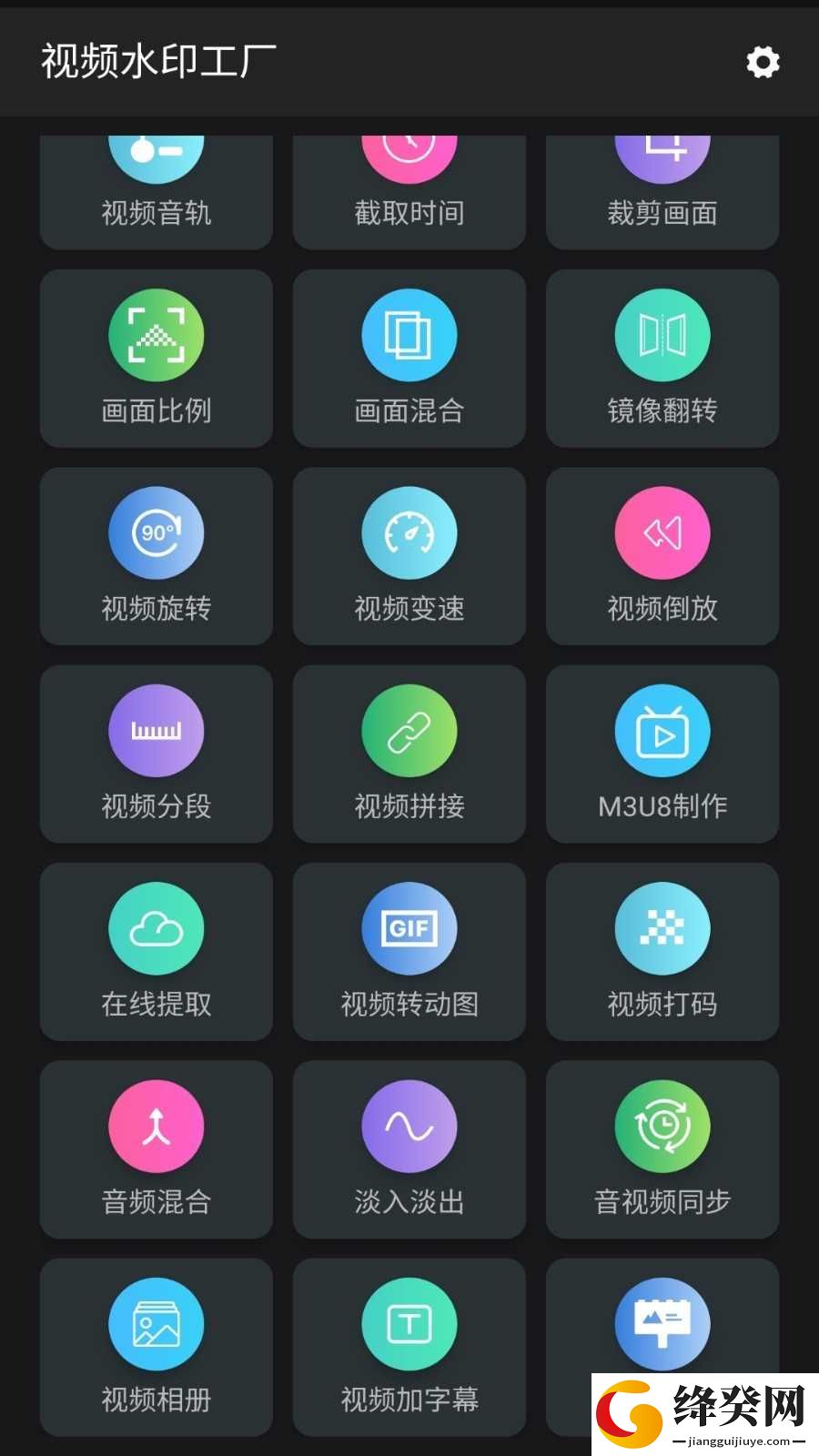Image resolution: width=819 pixels, height=1456 pixels.
Task: Launch the M3U8制作 tool
Action: point(662,753)
